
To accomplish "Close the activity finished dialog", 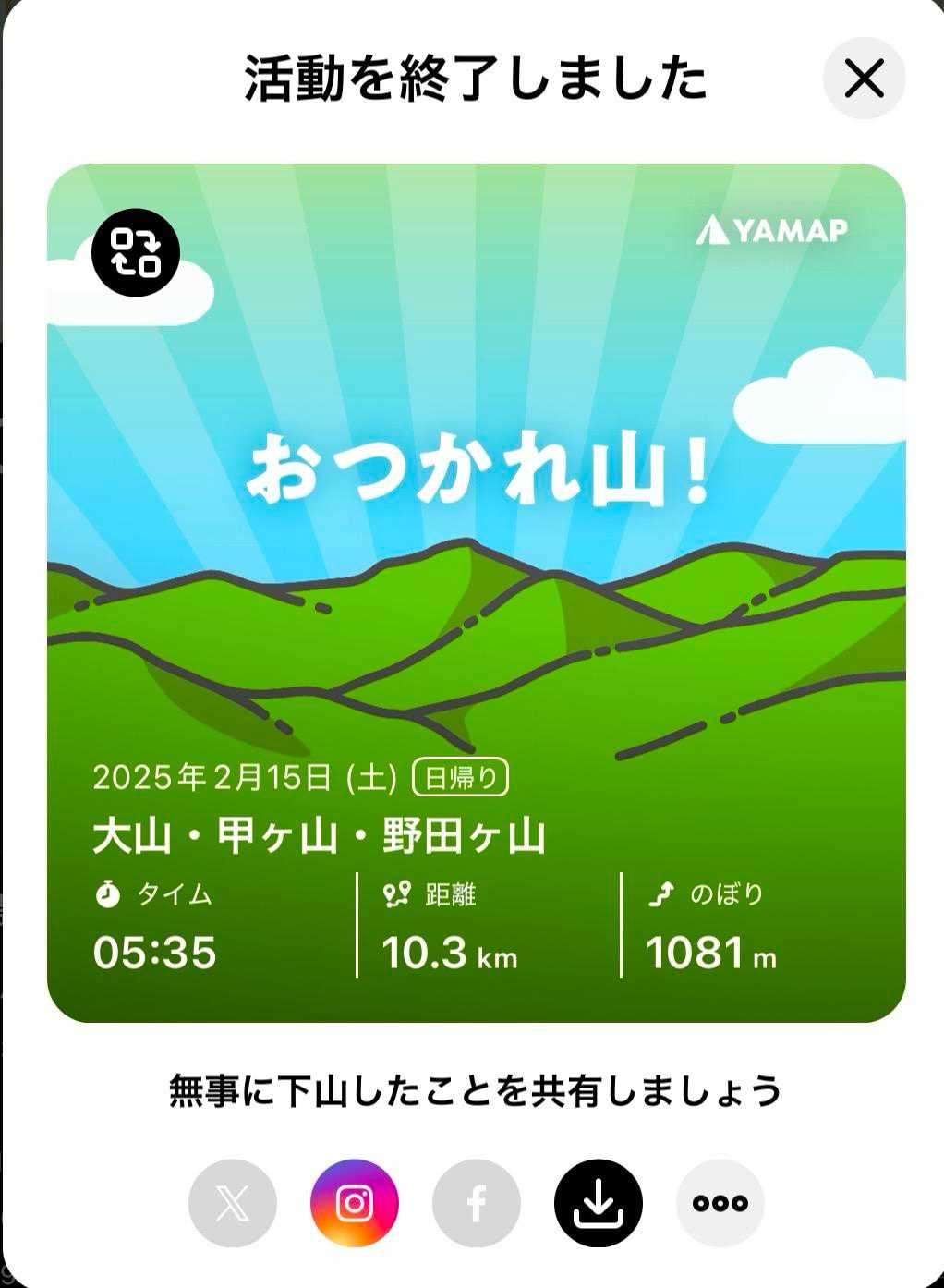I will 864,79.
